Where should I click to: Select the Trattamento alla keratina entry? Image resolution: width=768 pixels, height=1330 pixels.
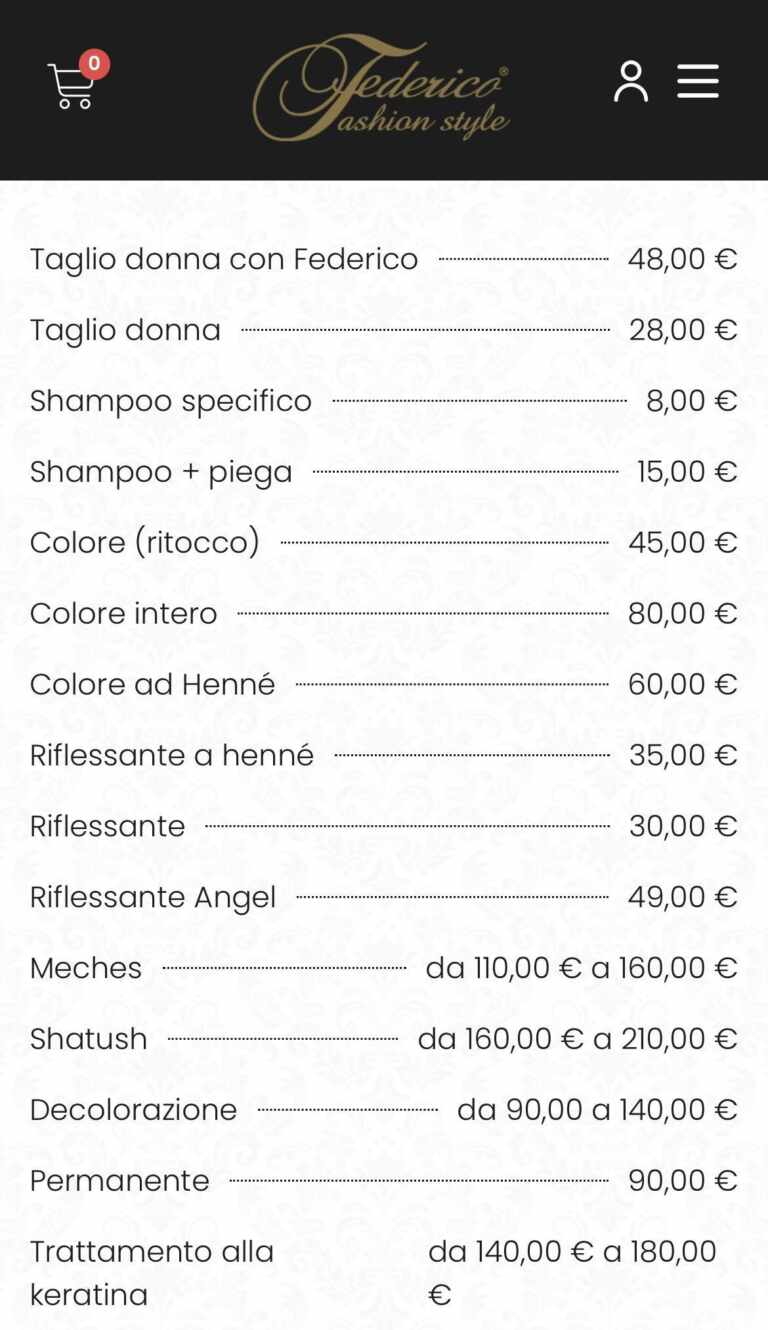point(151,1272)
